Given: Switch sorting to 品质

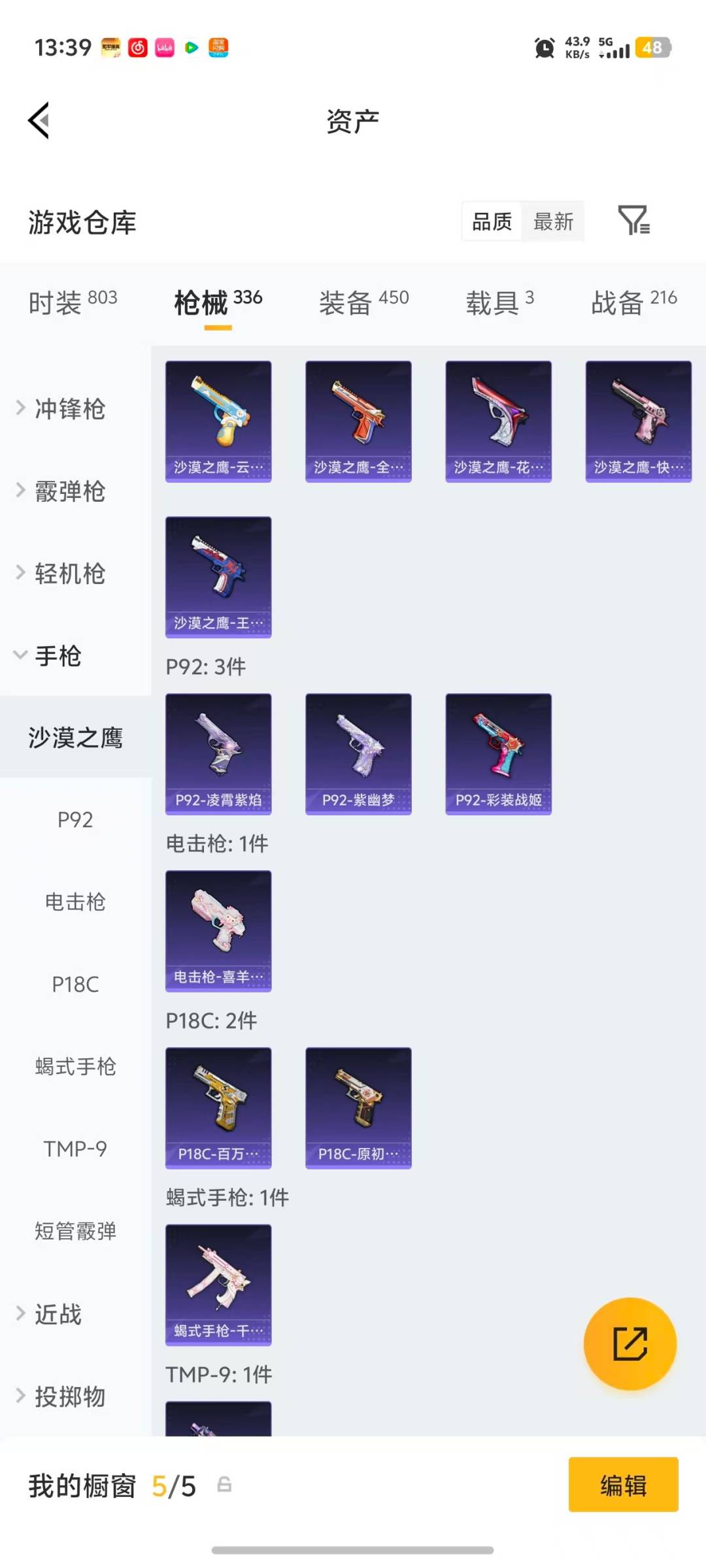Looking at the screenshot, I should pyautogui.click(x=490, y=221).
